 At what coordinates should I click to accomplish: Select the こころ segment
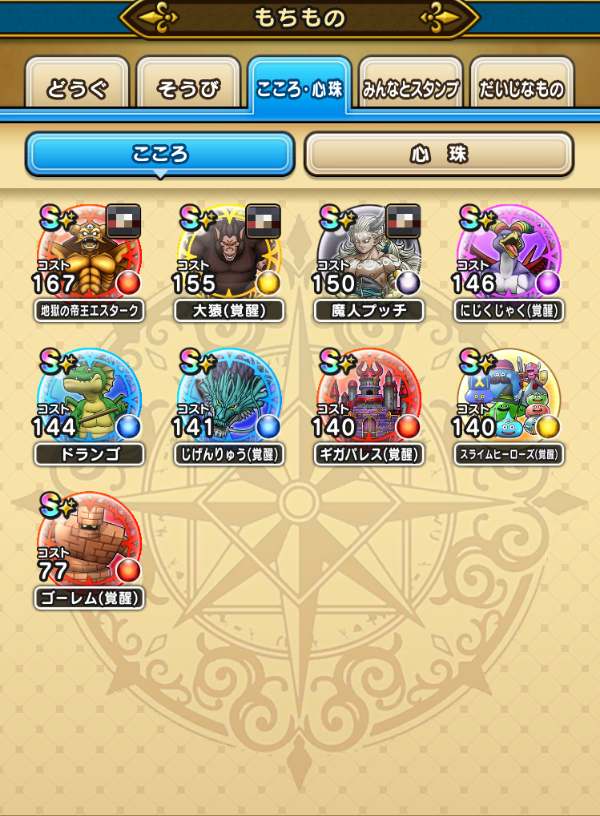pos(160,155)
